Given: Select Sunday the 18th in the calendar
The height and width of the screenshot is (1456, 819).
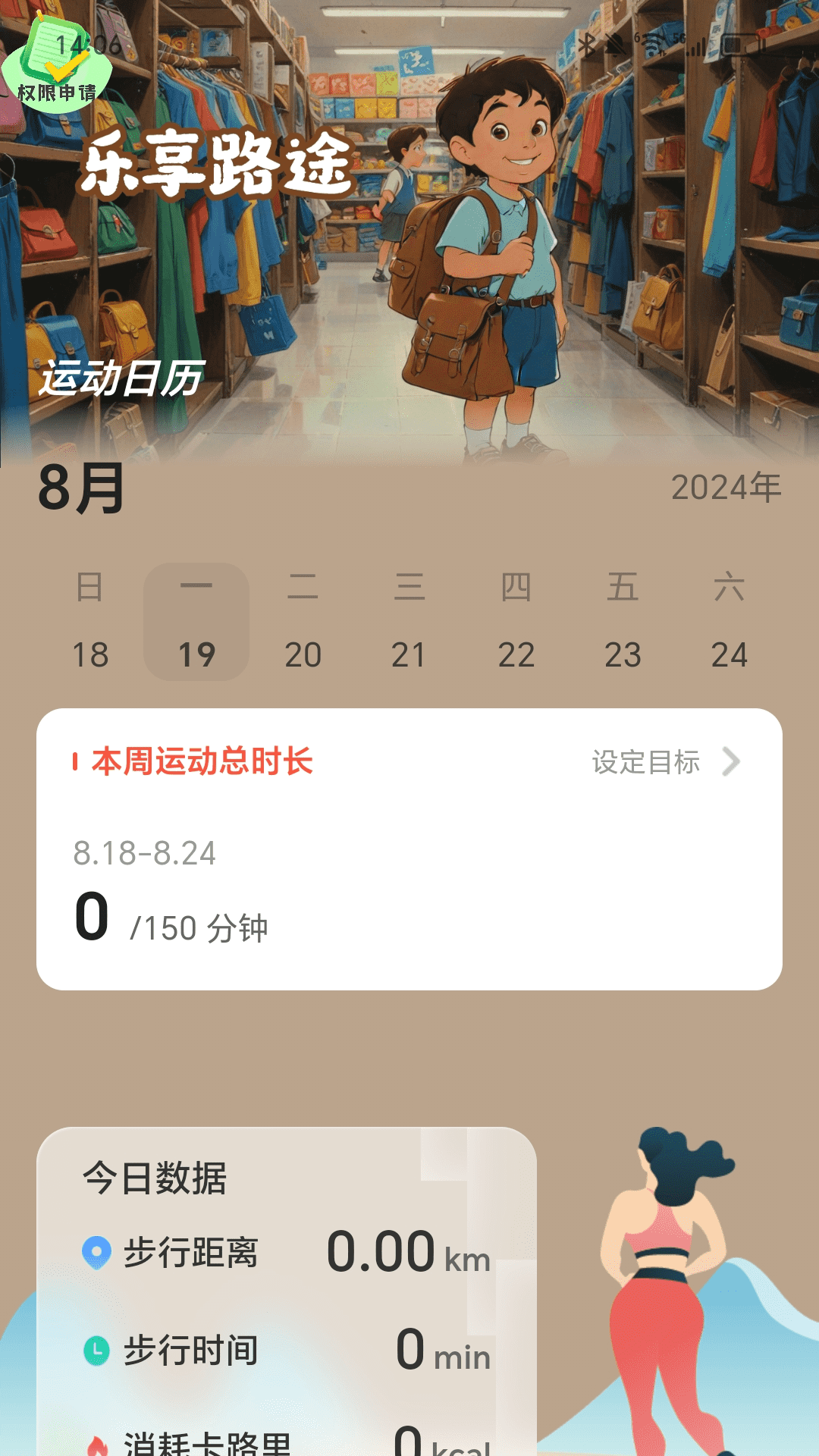Looking at the screenshot, I should (x=90, y=623).
